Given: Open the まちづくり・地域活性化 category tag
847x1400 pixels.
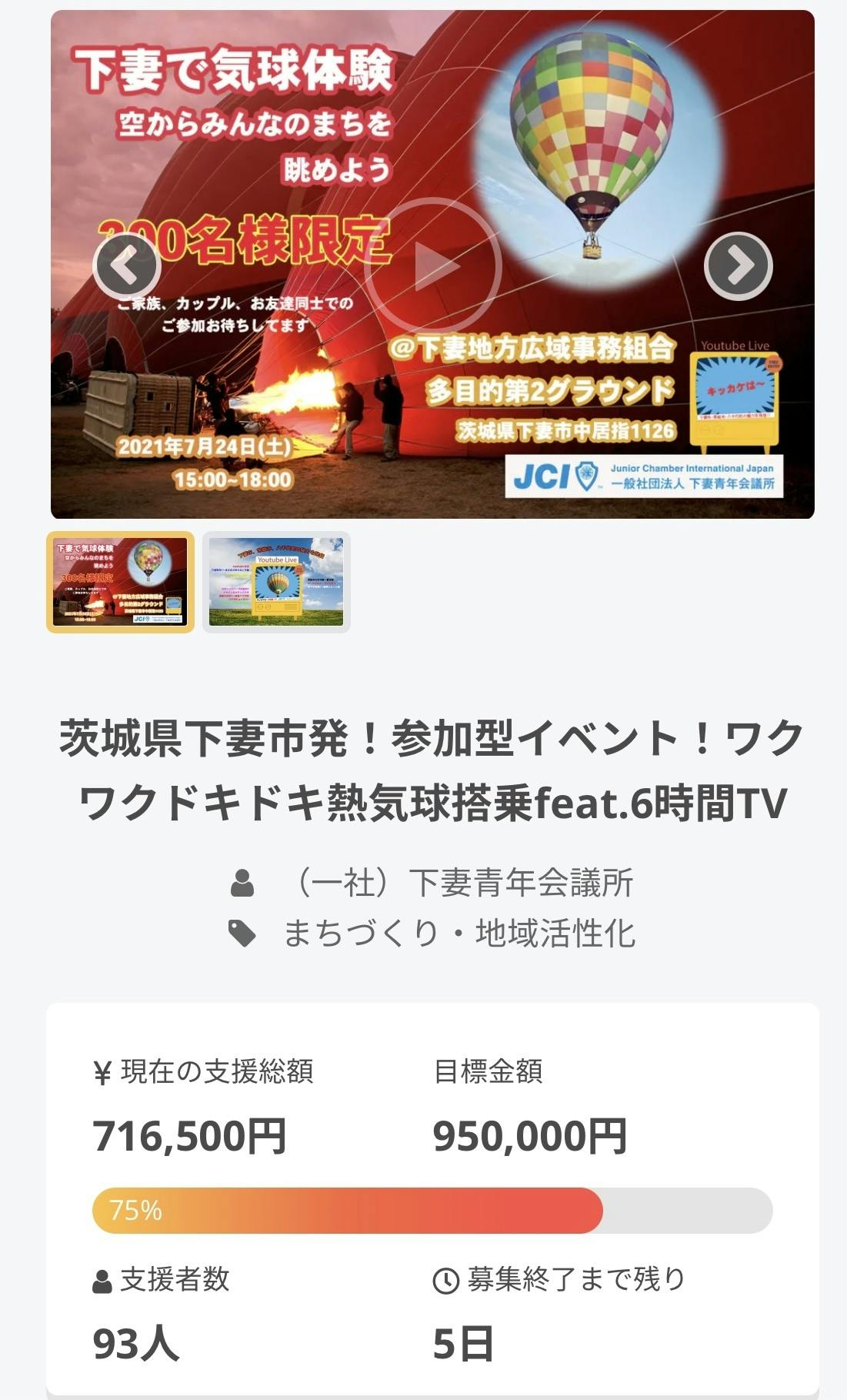Looking at the screenshot, I should point(459,934).
